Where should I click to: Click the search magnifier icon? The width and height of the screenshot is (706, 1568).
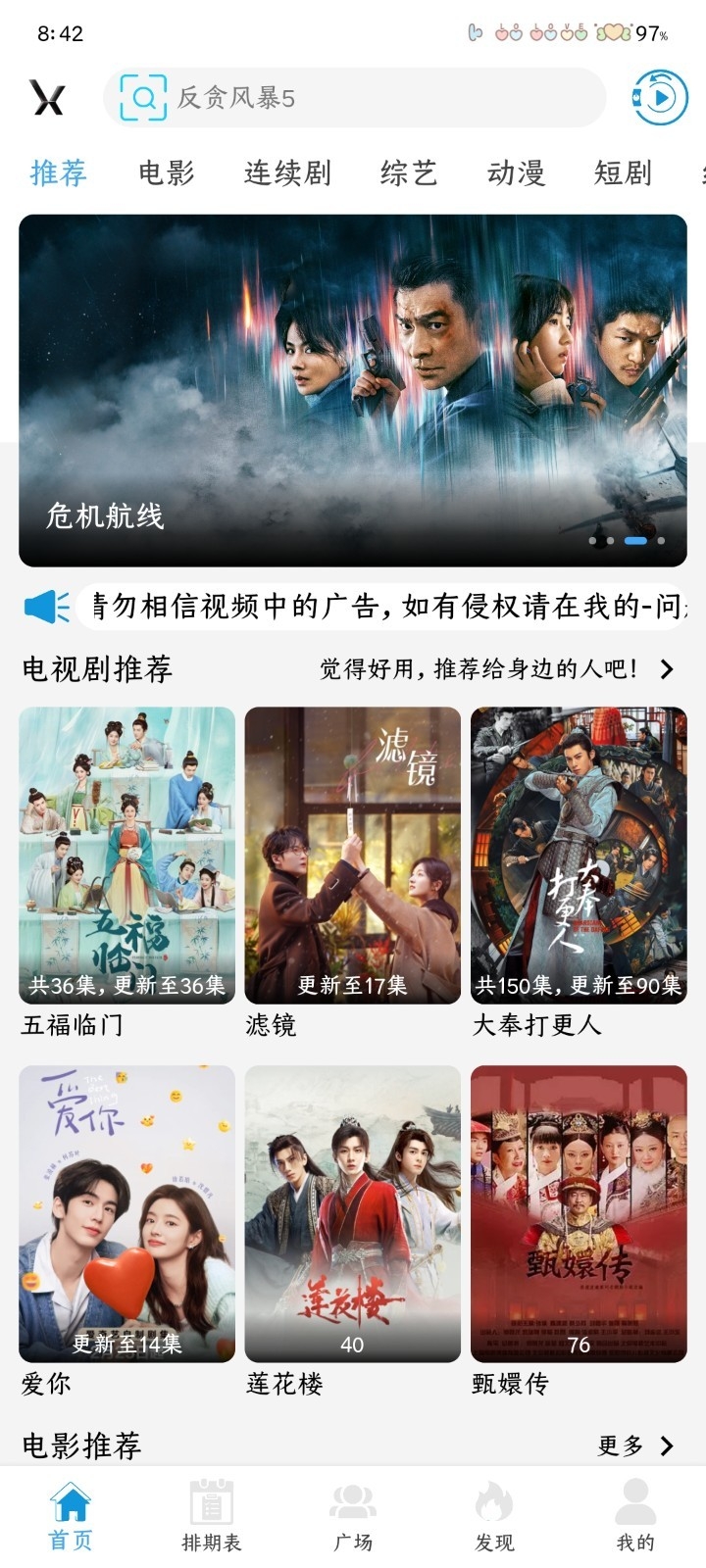(143, 97)
